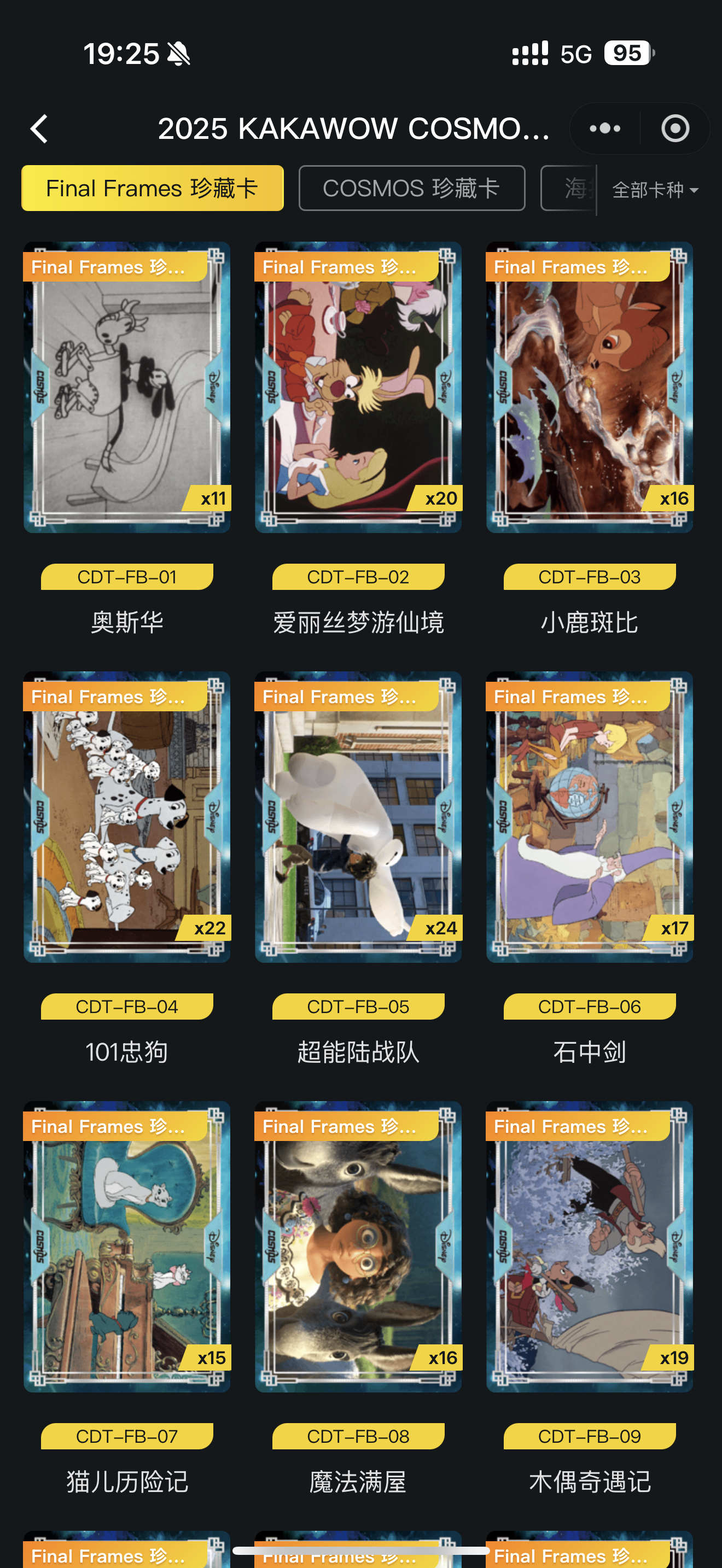Select the Final Frames 珍藏卡 tab
This screenshot has height=1568, width=722.
[x=152, y=188]
